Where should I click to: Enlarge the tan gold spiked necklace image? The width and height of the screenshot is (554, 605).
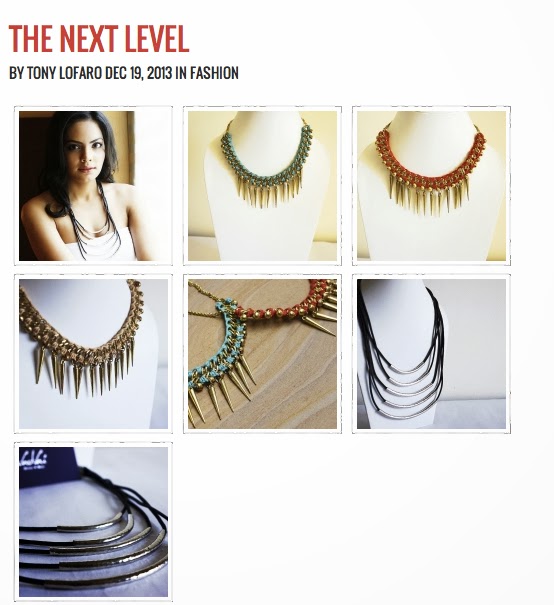93,354
